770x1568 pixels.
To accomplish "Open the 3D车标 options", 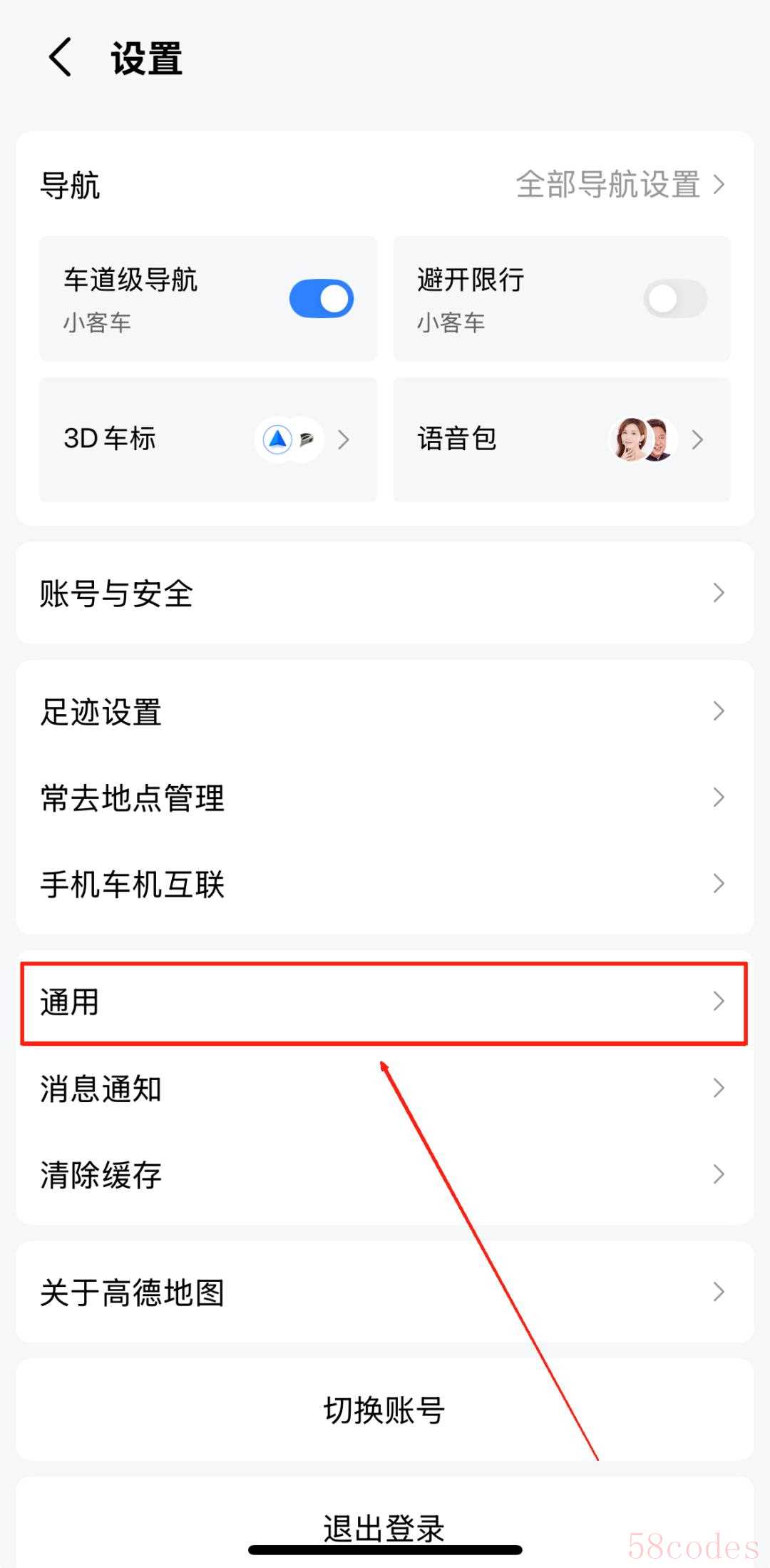I will coord(207,439).
